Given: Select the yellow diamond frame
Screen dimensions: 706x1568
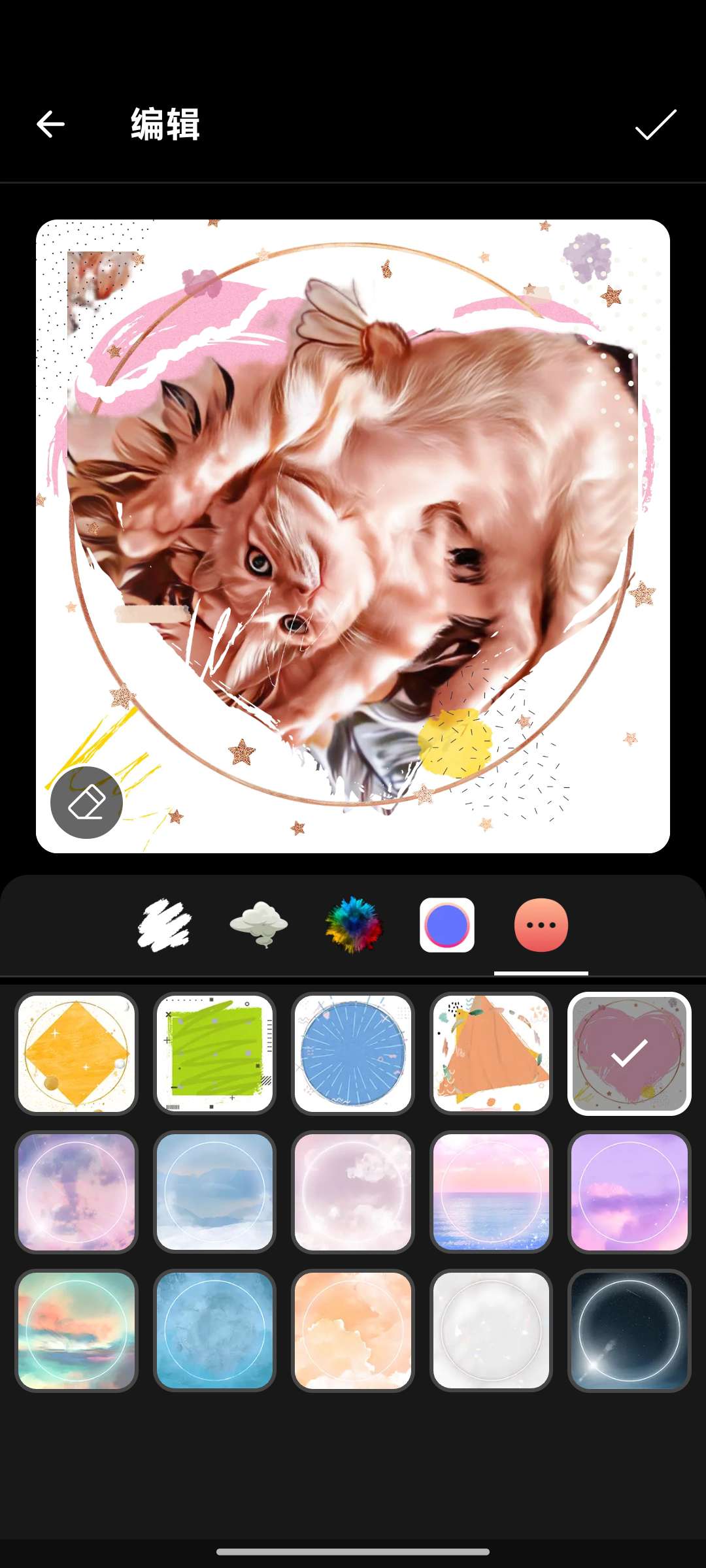Looking at the screenshot, I should (x=76, y=1053).
